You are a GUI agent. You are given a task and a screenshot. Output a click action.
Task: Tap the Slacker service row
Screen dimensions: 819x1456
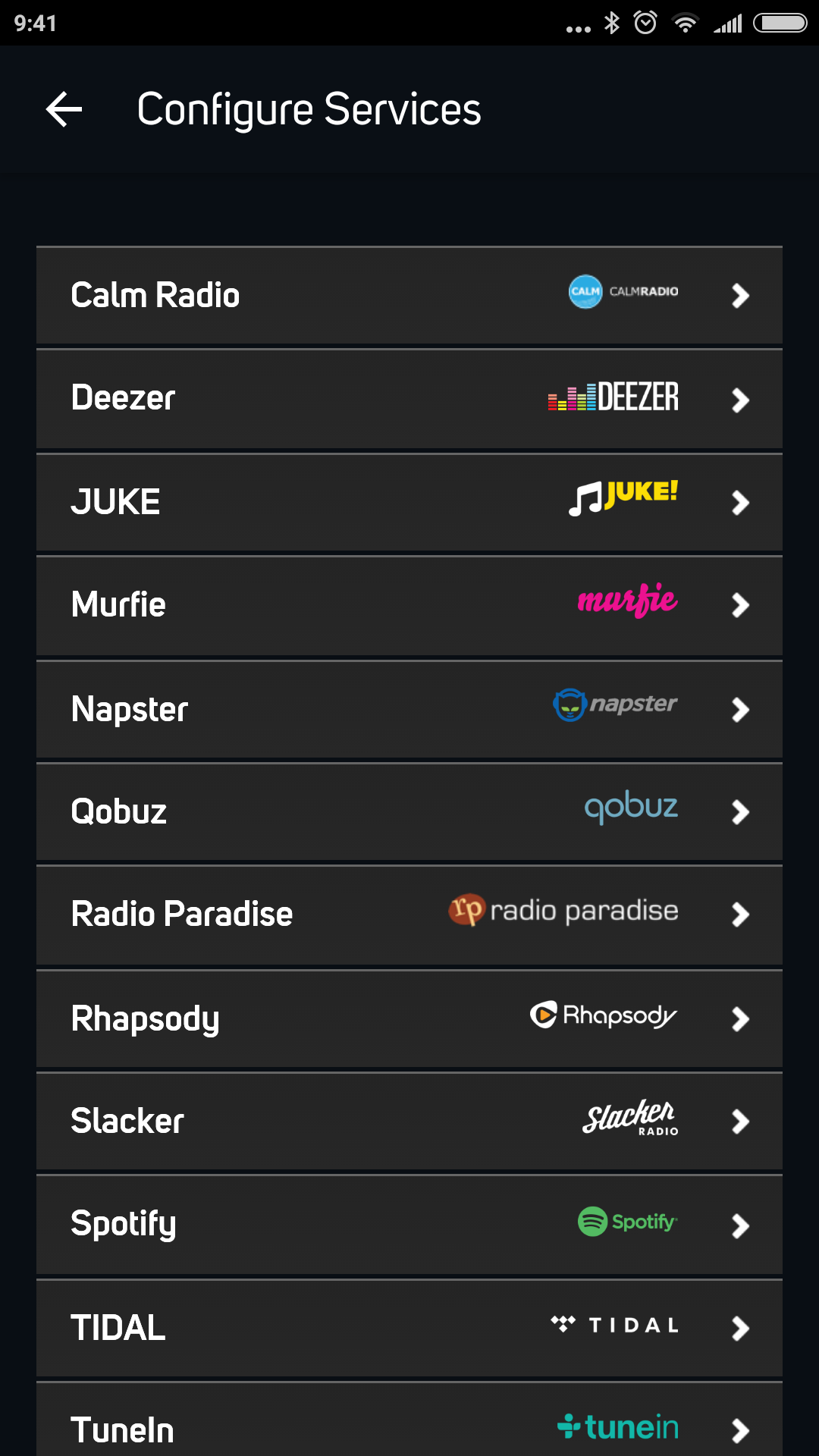409,1121
